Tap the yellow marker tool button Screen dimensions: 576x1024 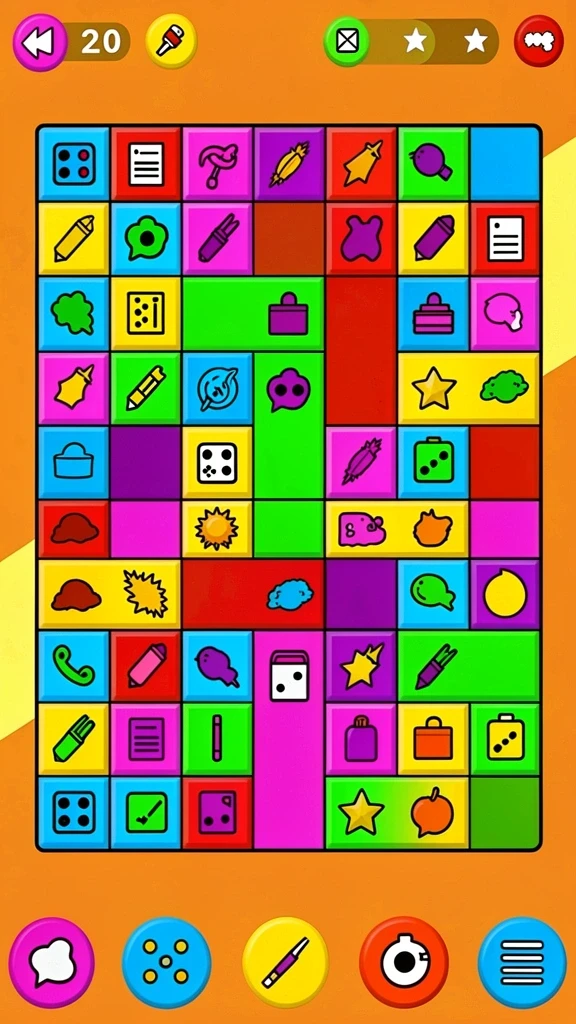point(171,41)
